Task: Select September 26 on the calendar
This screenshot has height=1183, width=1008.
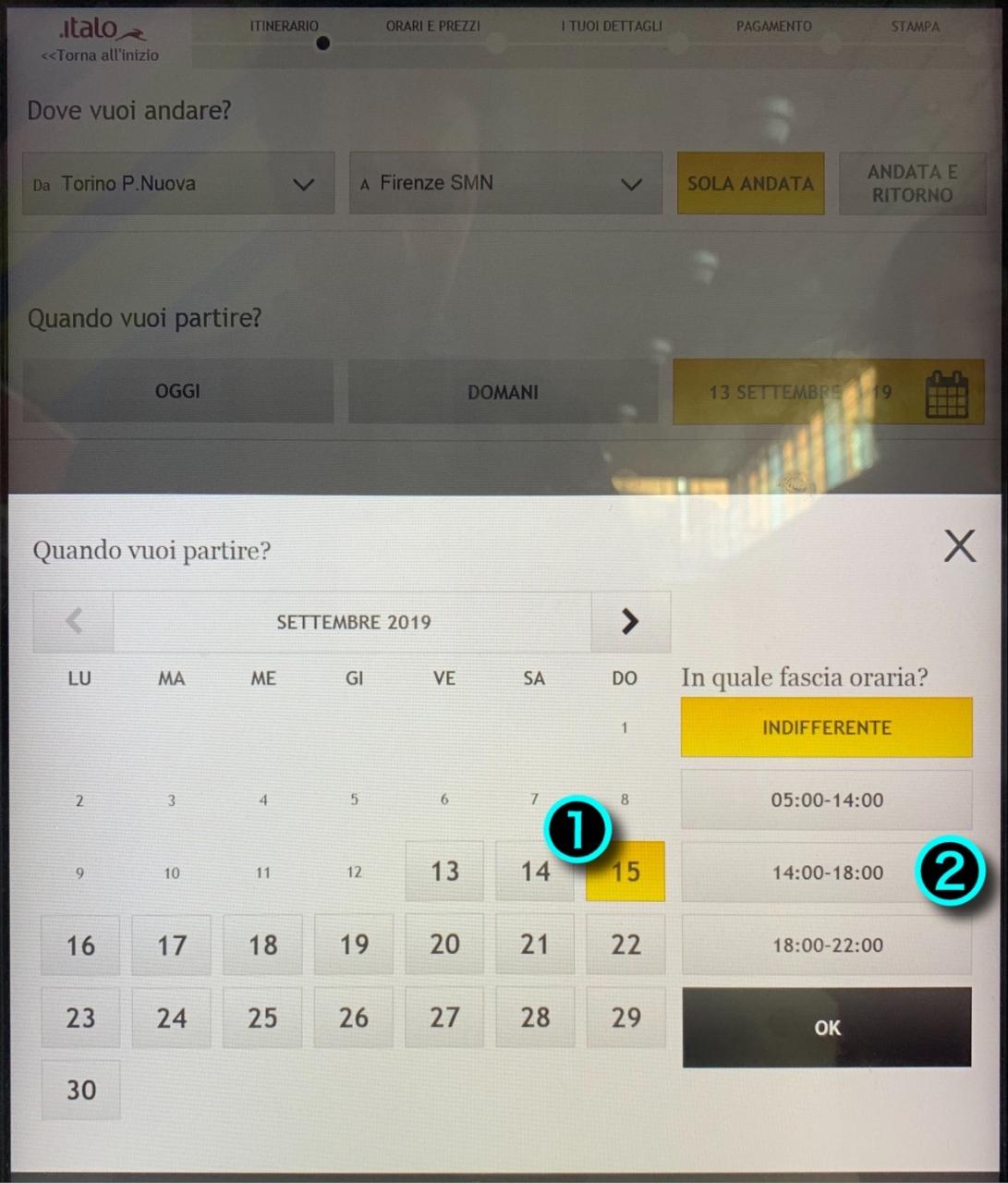Action: click(354, 1017)
